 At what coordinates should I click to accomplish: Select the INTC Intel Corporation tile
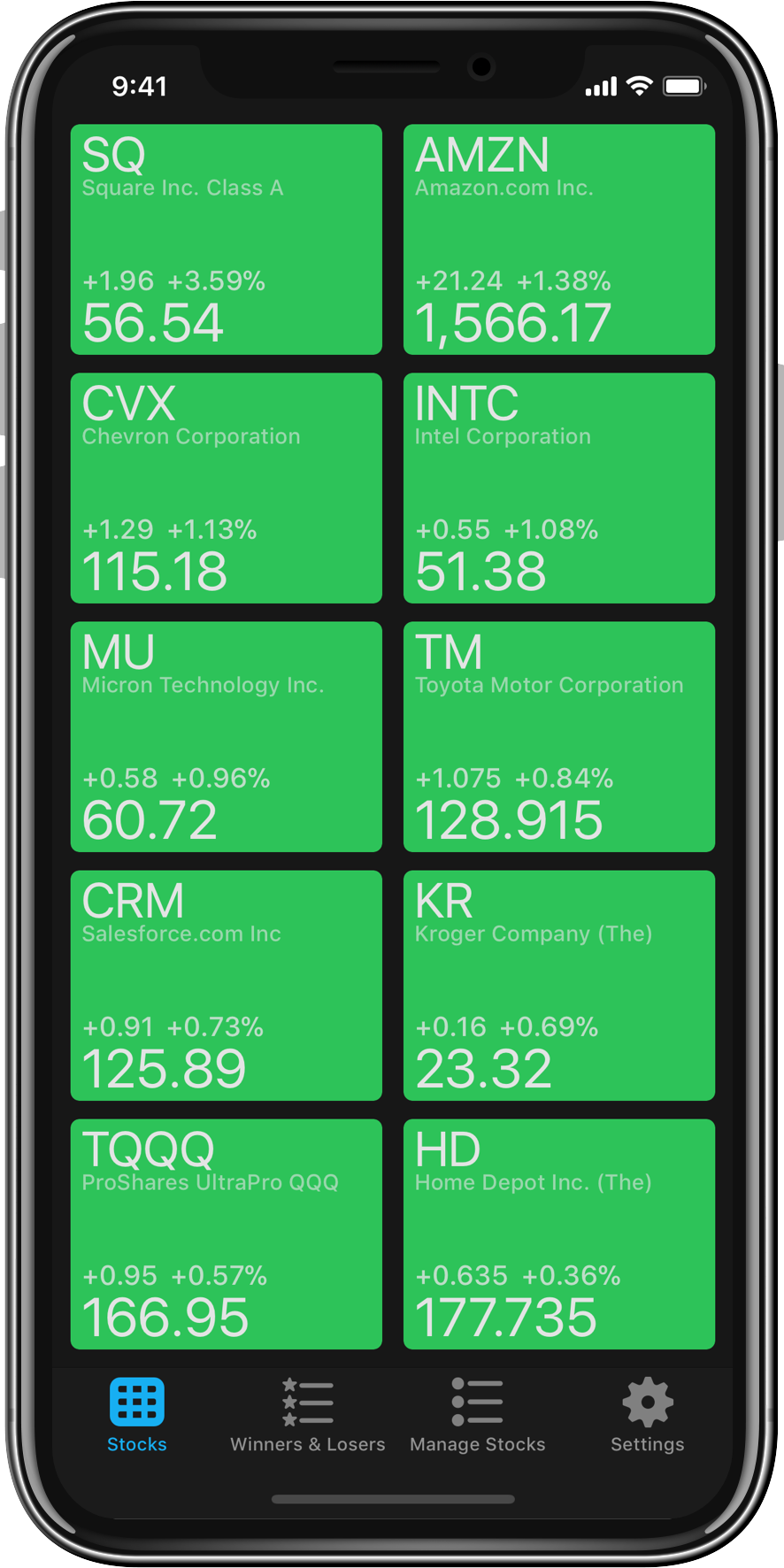[x=558, y=488]
